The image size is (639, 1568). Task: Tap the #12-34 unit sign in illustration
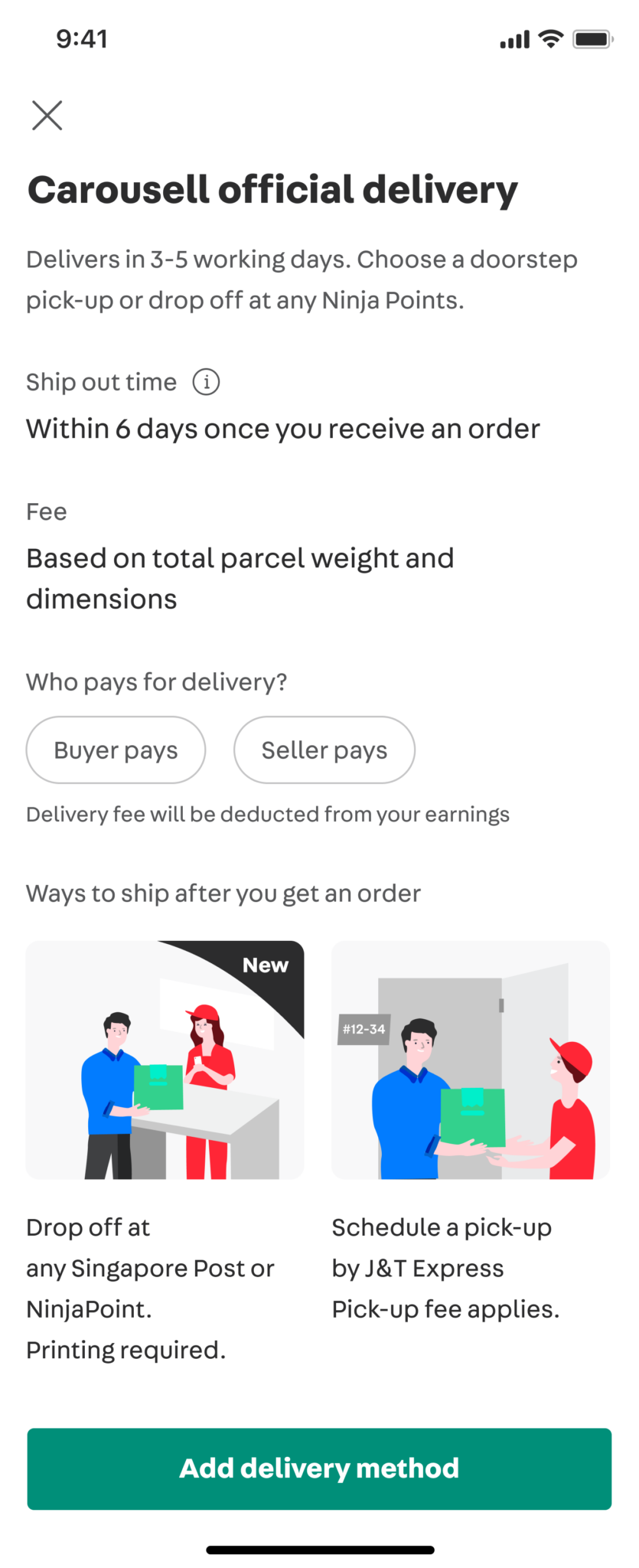pyautogui.click(x=363, y=1030)
